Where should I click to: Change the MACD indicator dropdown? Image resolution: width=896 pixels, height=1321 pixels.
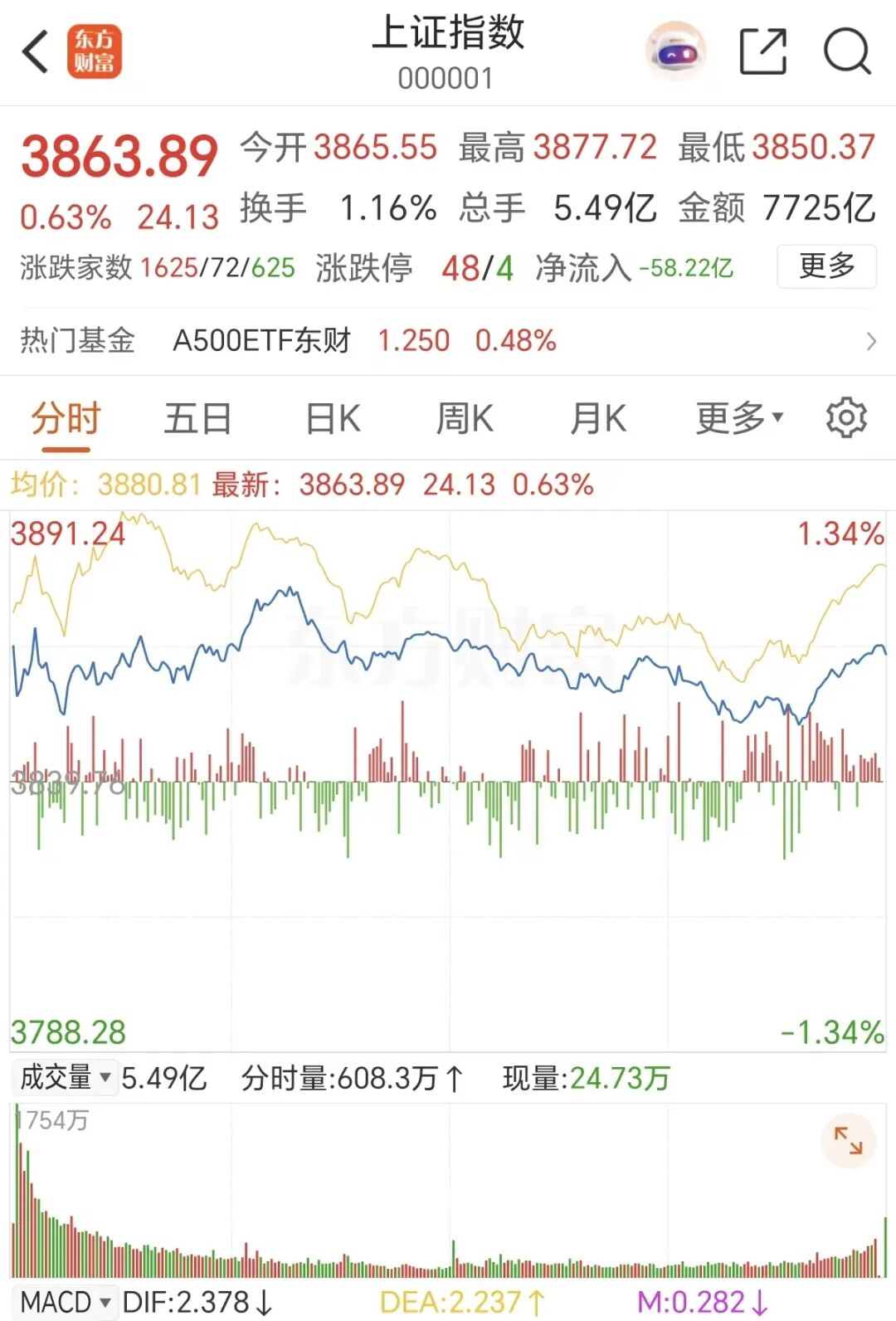(x=65, y=1302)
